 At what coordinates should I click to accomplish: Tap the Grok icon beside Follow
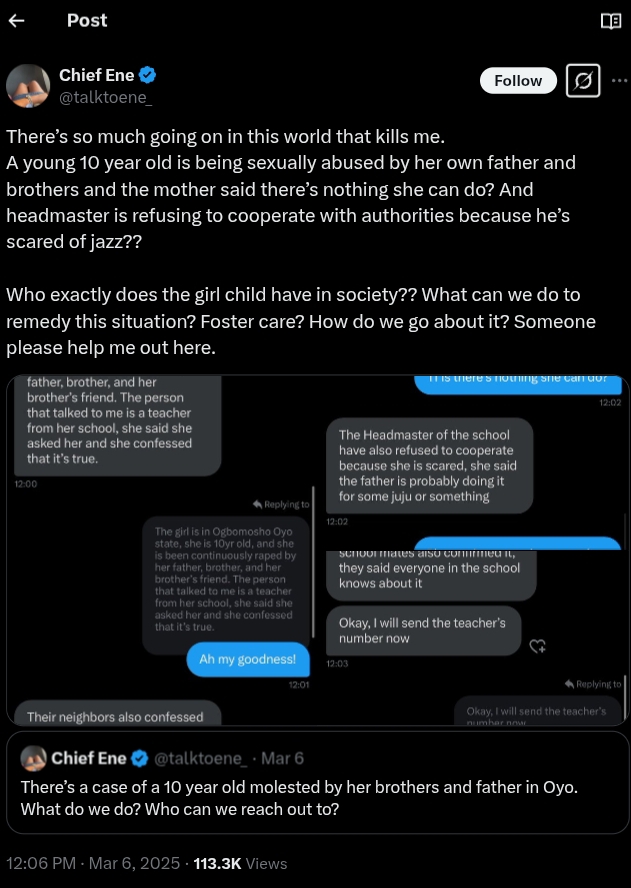click(583, 81)
